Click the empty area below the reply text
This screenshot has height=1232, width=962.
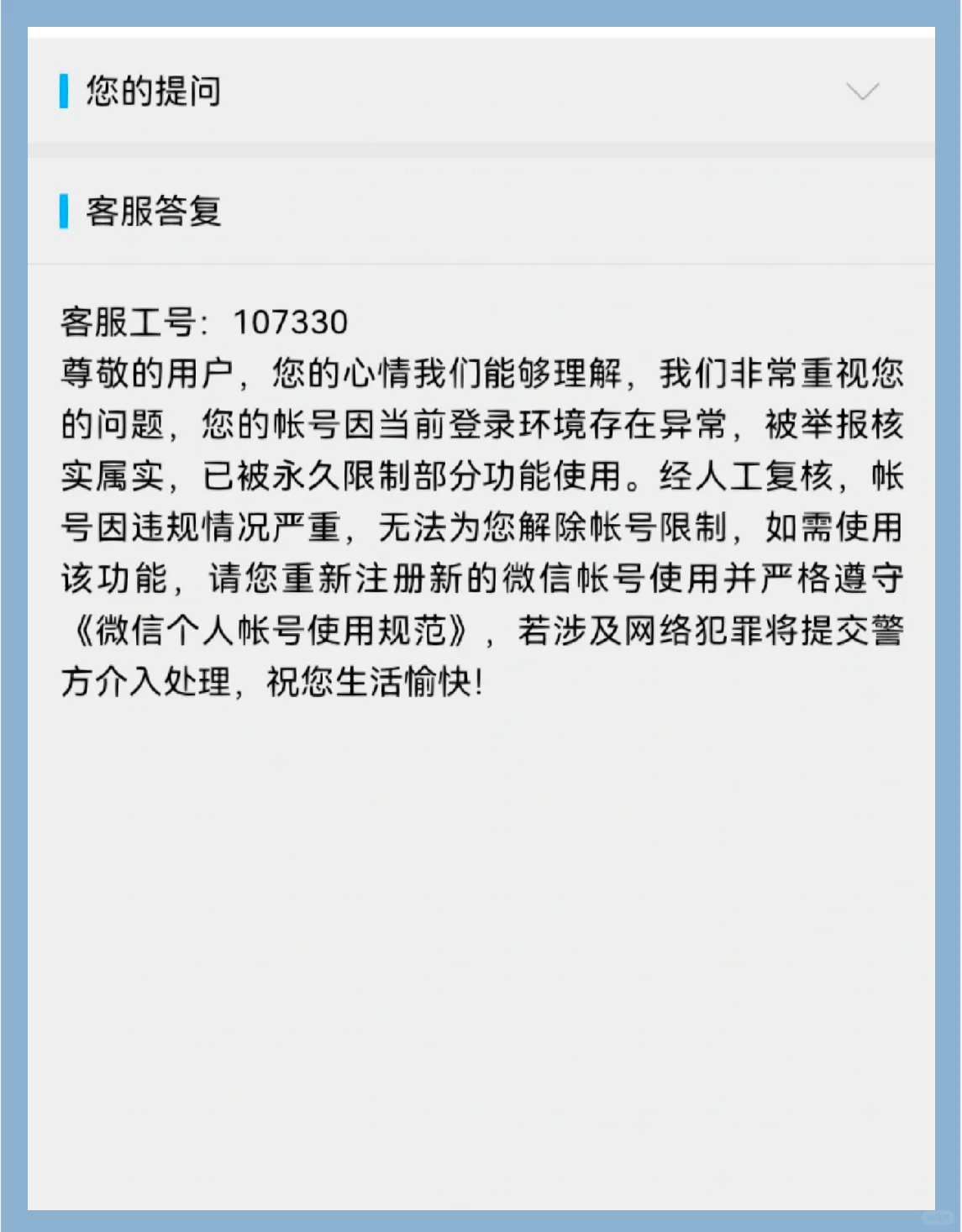pos(479,924)
